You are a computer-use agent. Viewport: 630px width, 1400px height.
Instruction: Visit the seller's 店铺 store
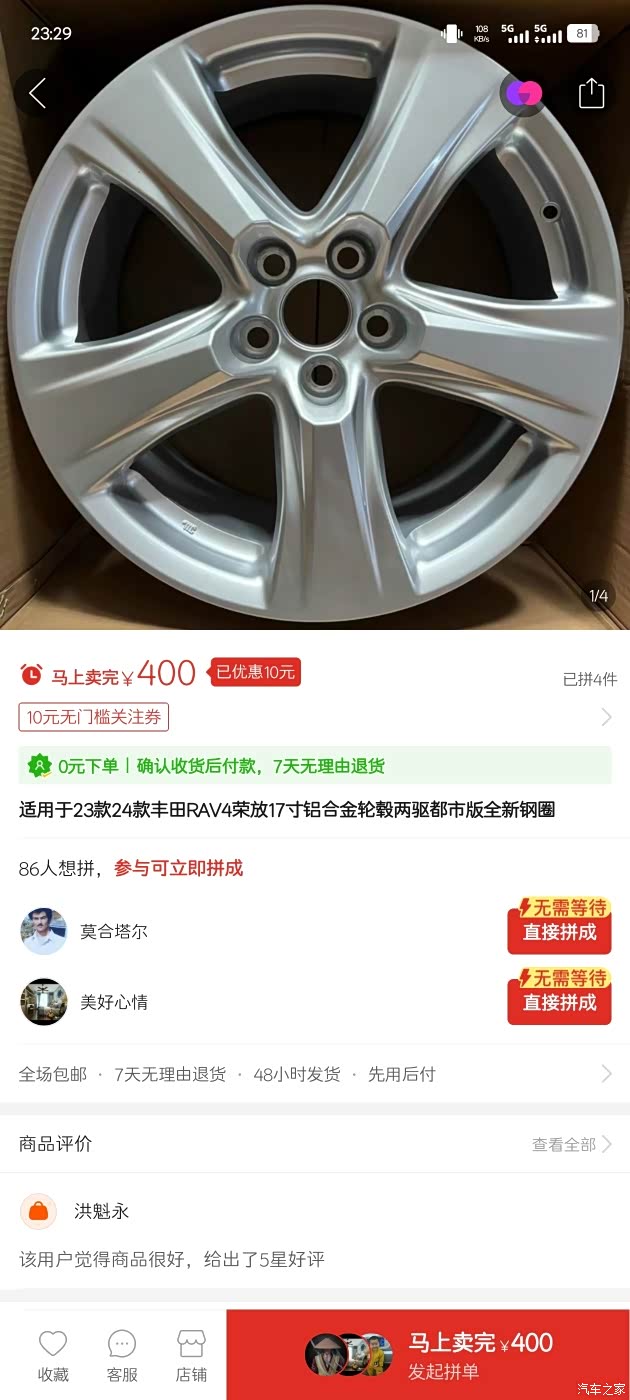[x=191, y=1356]
